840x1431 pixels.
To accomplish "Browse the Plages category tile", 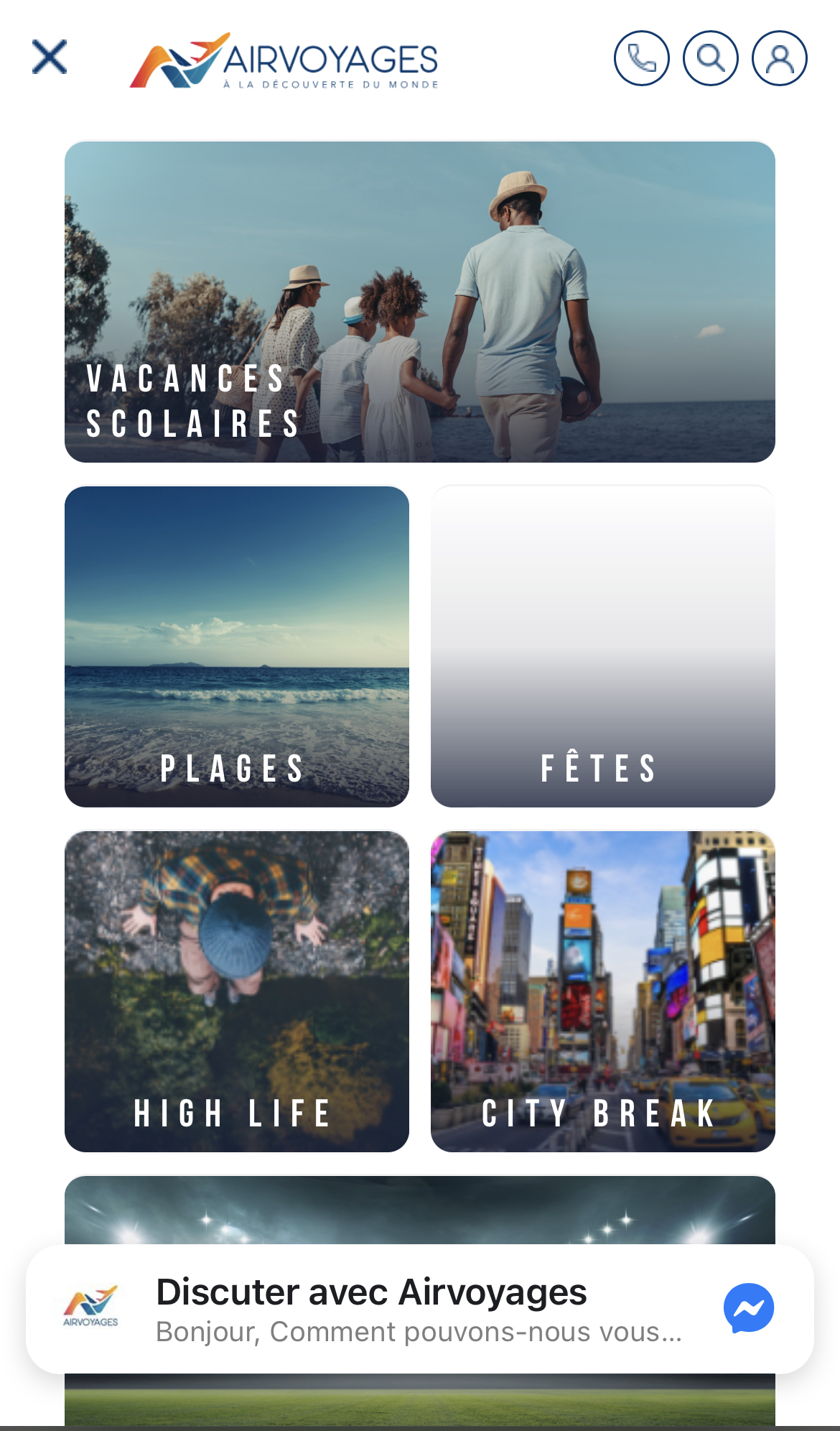I will 236,647.
